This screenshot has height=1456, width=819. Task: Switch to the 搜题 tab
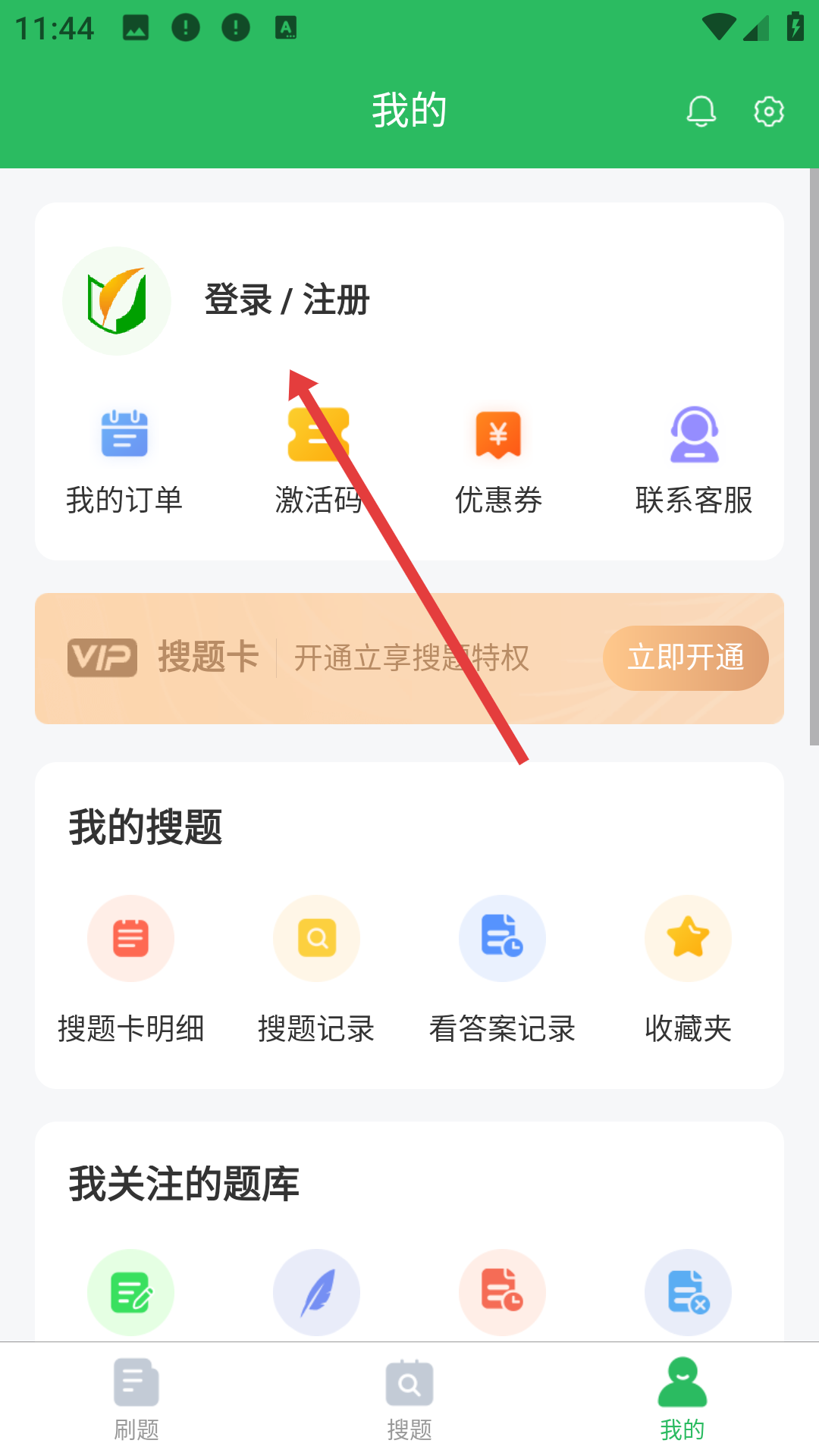click(409, 1399)
